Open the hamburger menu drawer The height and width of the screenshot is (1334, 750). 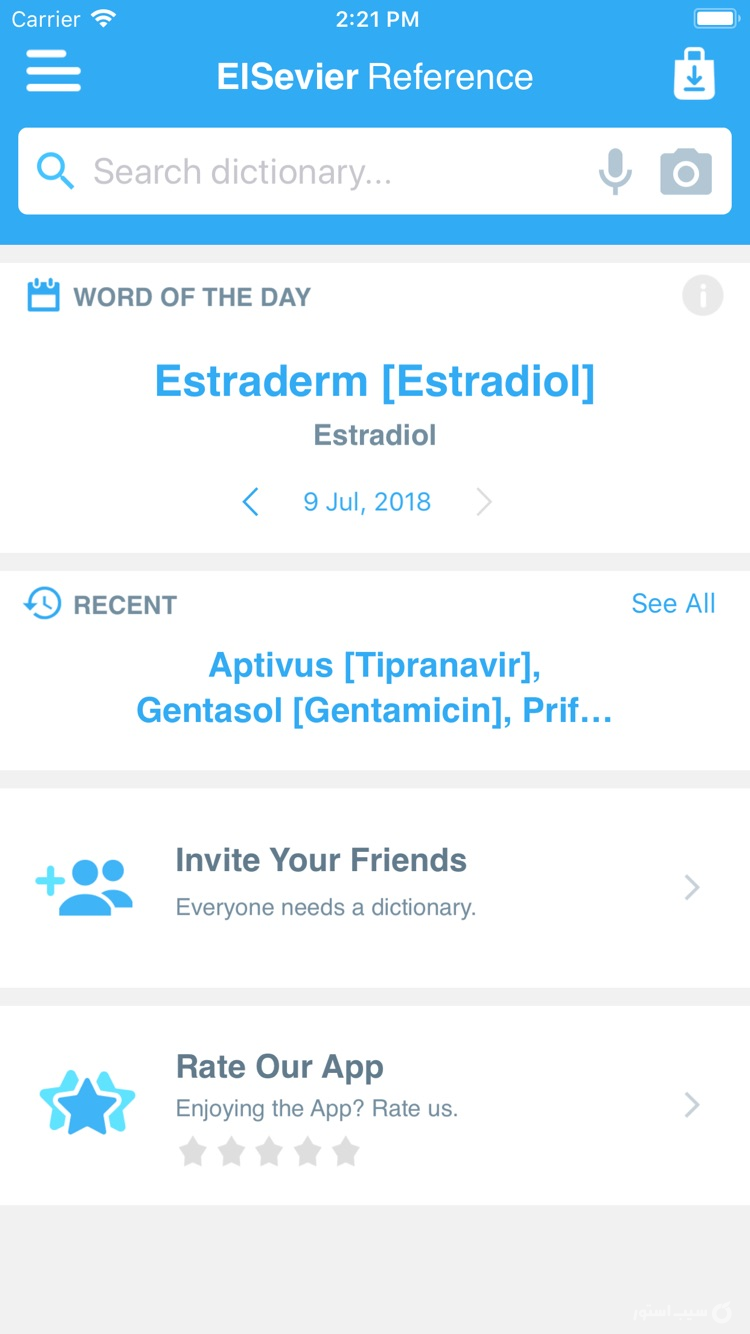53,73
